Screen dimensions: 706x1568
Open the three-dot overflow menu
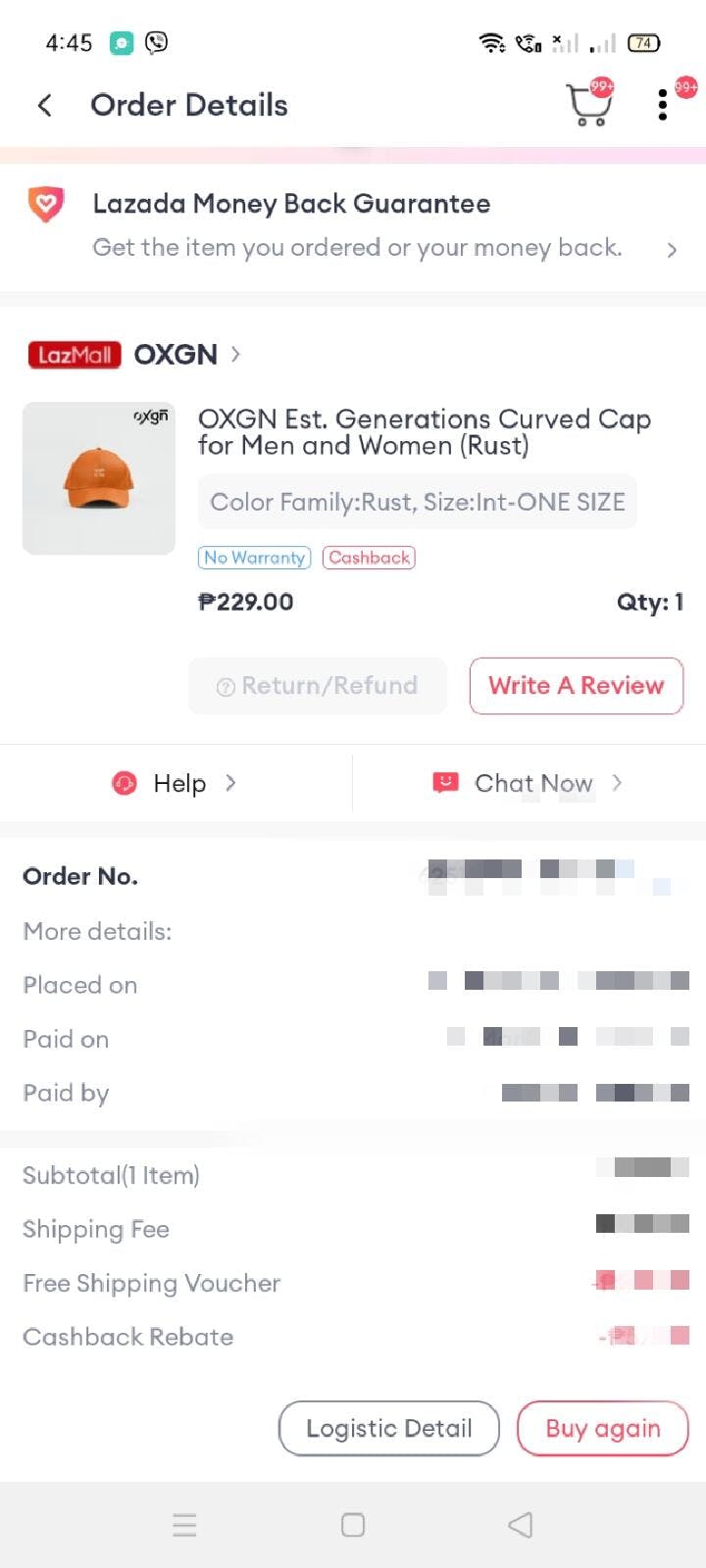pyautogui.click(x=663, y=105)
